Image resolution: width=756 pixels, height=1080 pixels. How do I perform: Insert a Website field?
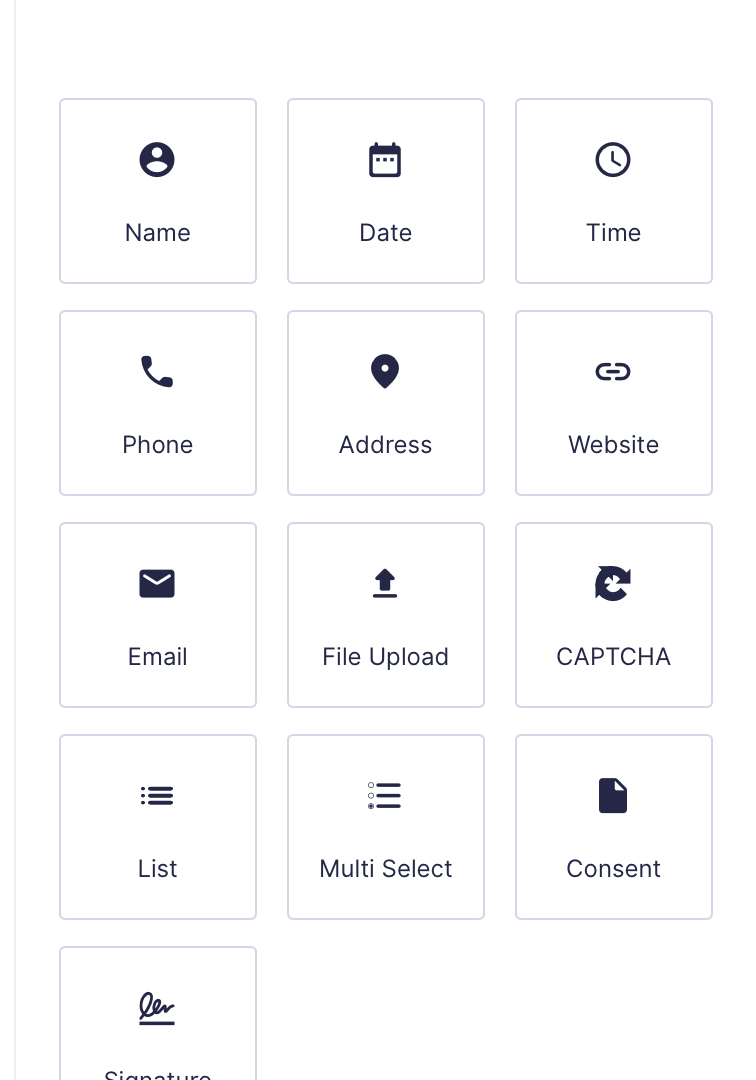coord(614,403)
